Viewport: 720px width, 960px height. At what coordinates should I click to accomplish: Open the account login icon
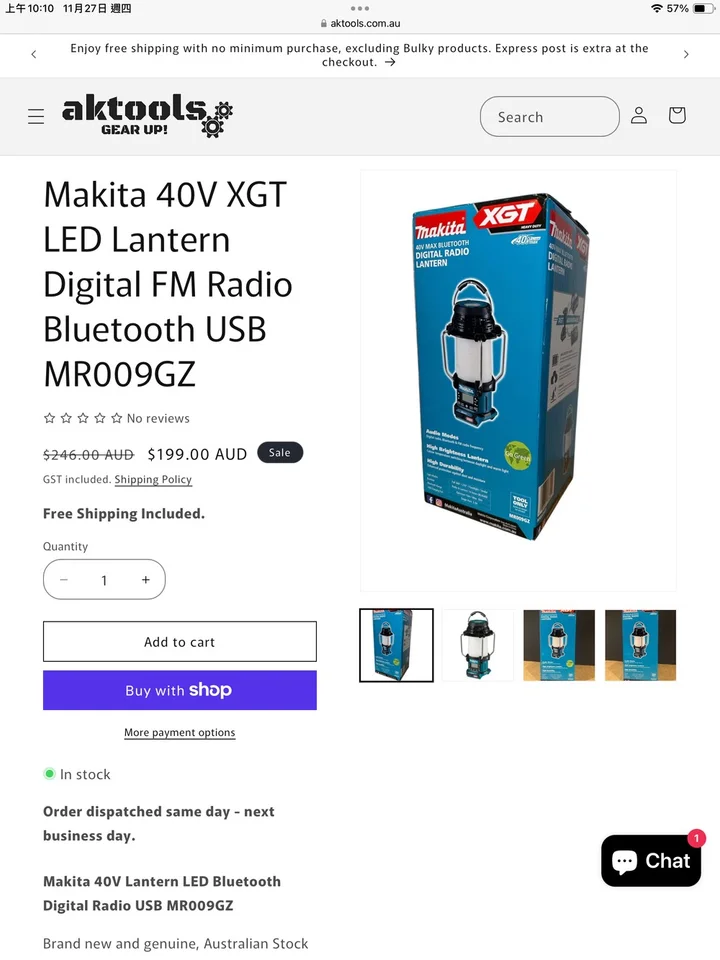pyautogui.click(x=639, y=116)
